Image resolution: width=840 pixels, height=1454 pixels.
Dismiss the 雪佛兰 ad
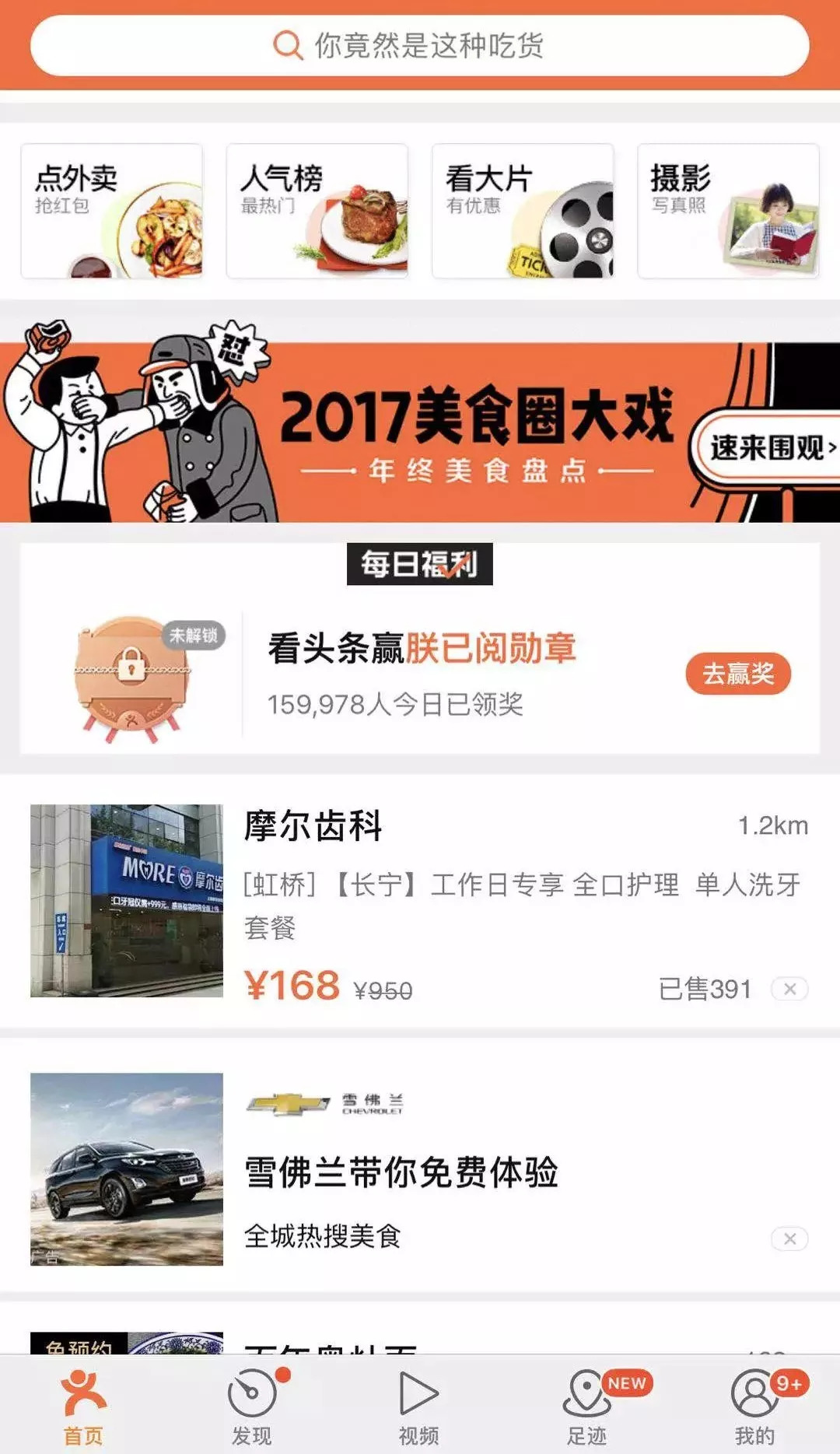[789, 1239]
